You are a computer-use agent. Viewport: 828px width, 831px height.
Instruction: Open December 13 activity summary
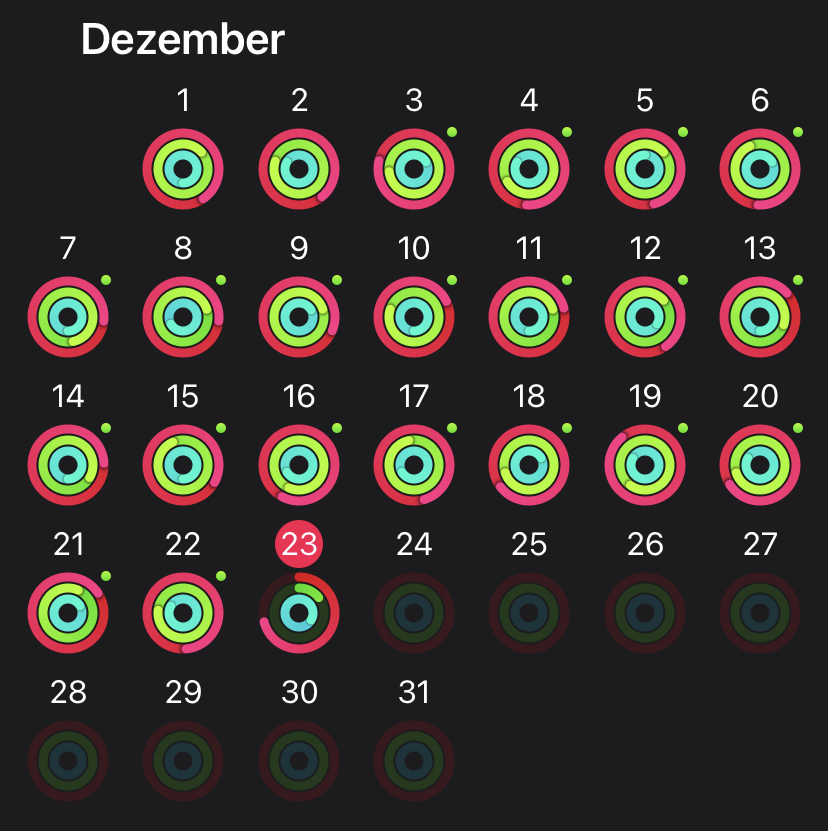[x=760, y=317]
